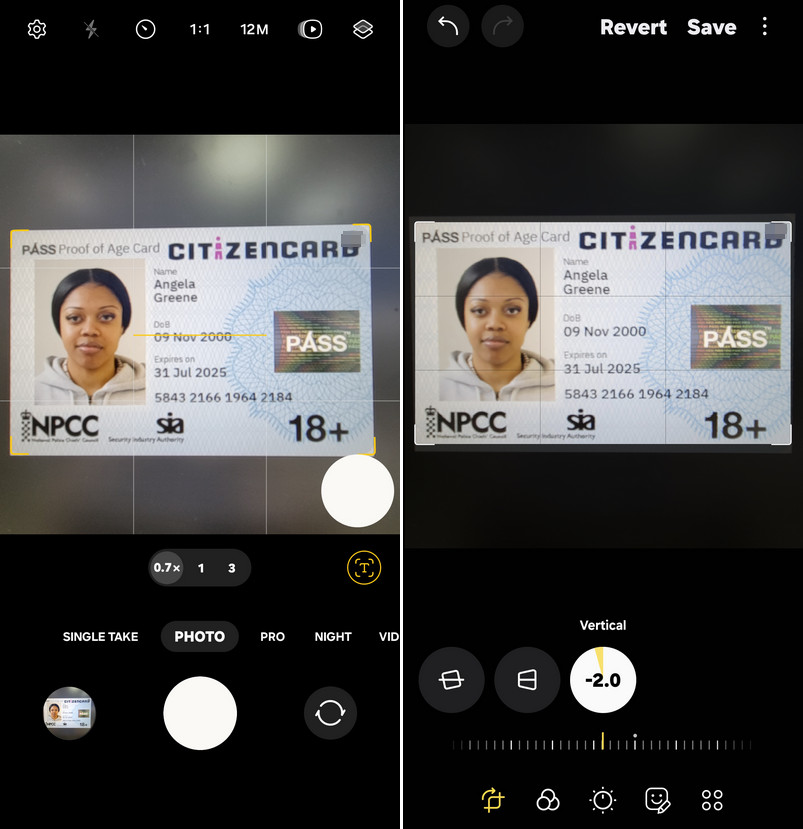This screenshot has width=803, height=829.
Task: Change the 1:1 aspect ratio
Action: point(200,30)
